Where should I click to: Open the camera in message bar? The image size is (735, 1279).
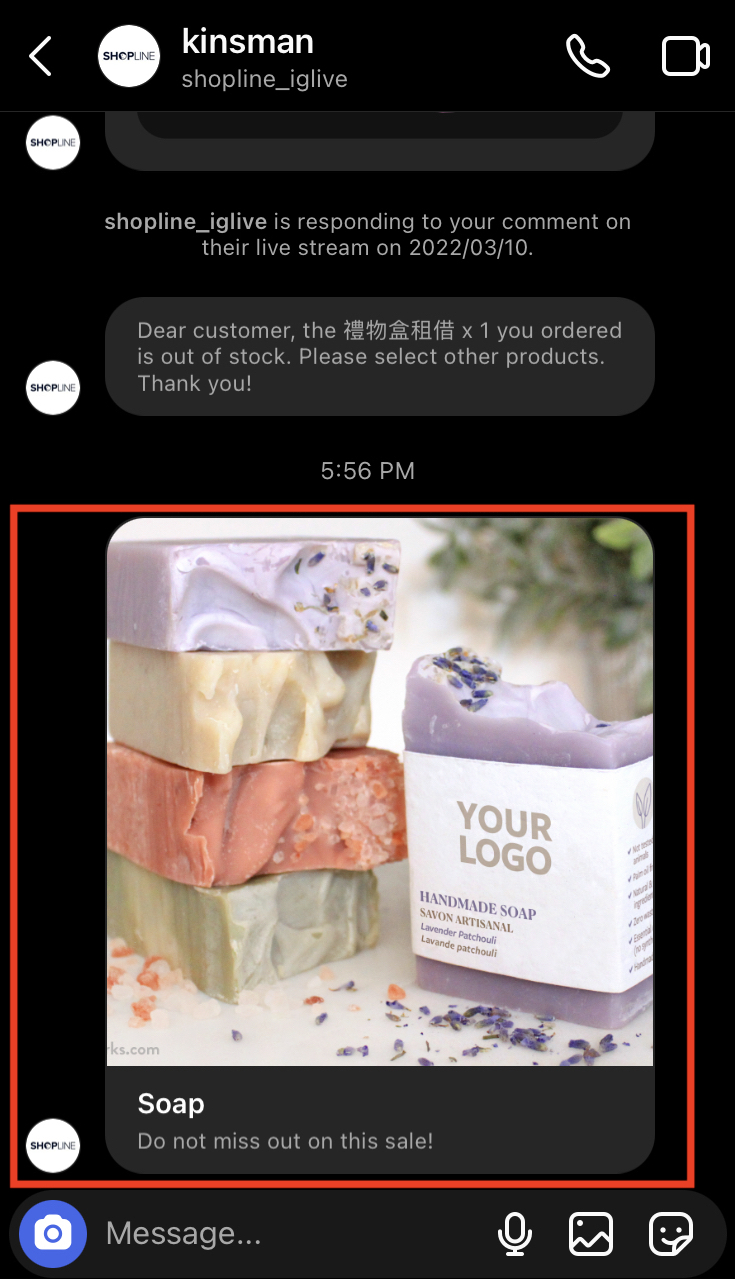coord(52,1234)
